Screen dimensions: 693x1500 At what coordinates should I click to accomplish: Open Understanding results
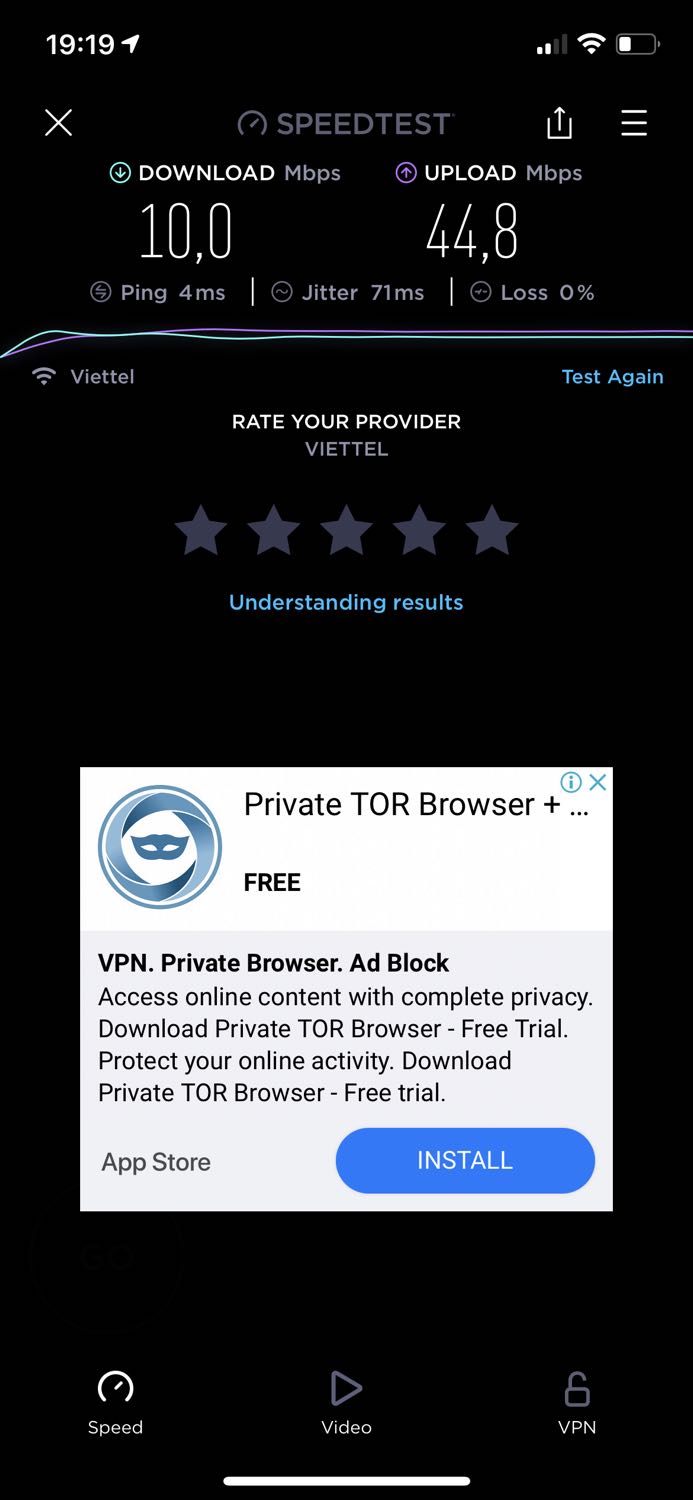click(346, 602)
